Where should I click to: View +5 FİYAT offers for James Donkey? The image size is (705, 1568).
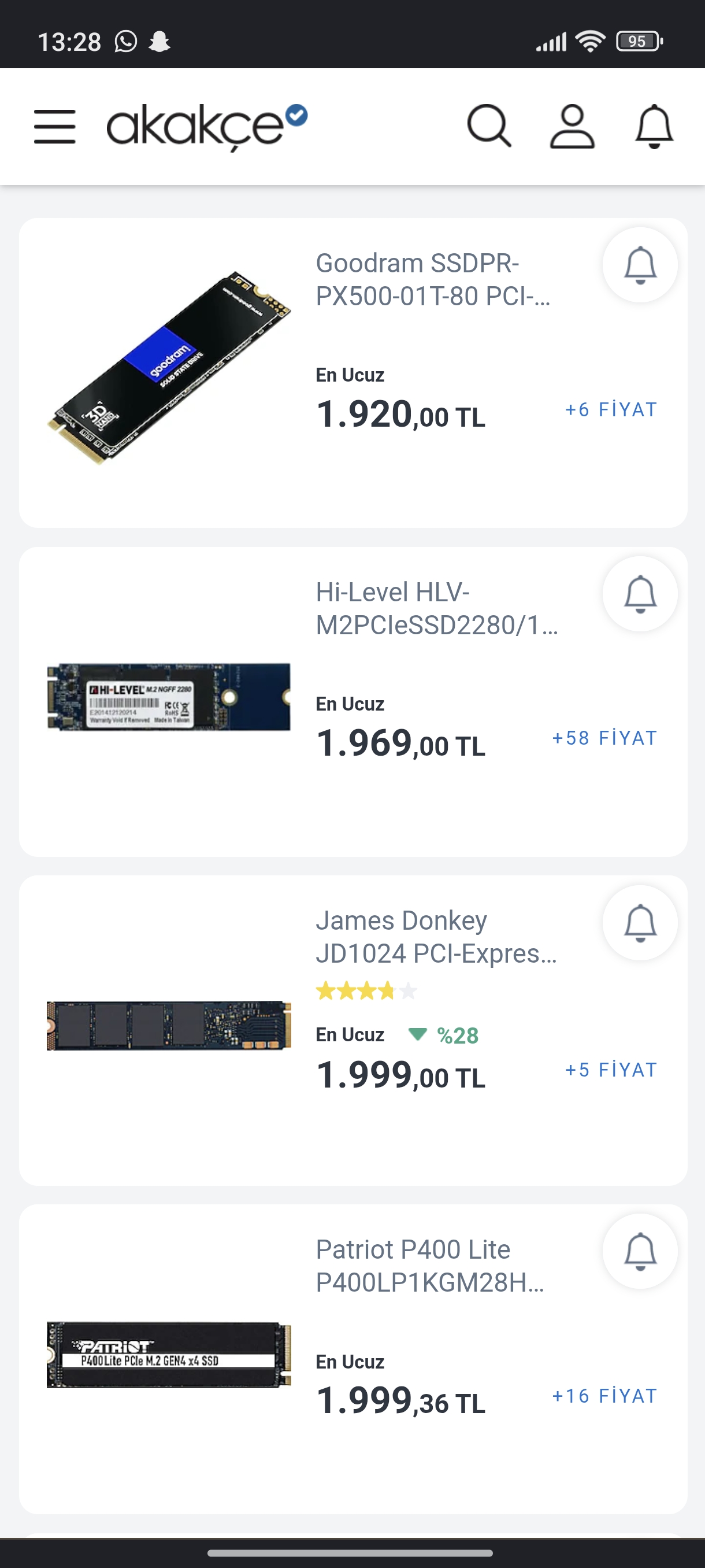[x=611, y=1070]
